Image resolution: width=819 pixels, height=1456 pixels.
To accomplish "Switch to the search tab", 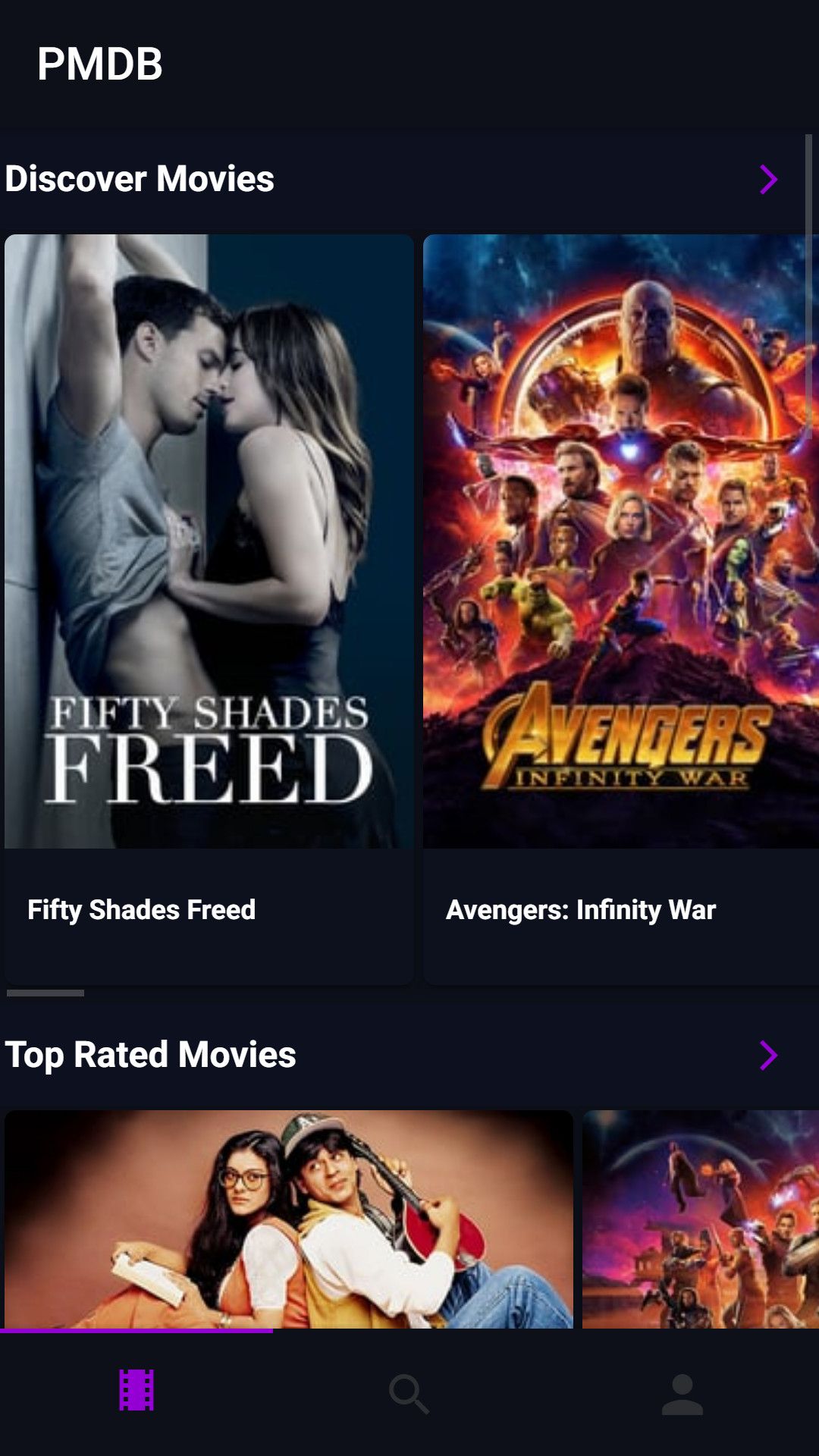I will pyautogui.click(x=409, y=1394).
